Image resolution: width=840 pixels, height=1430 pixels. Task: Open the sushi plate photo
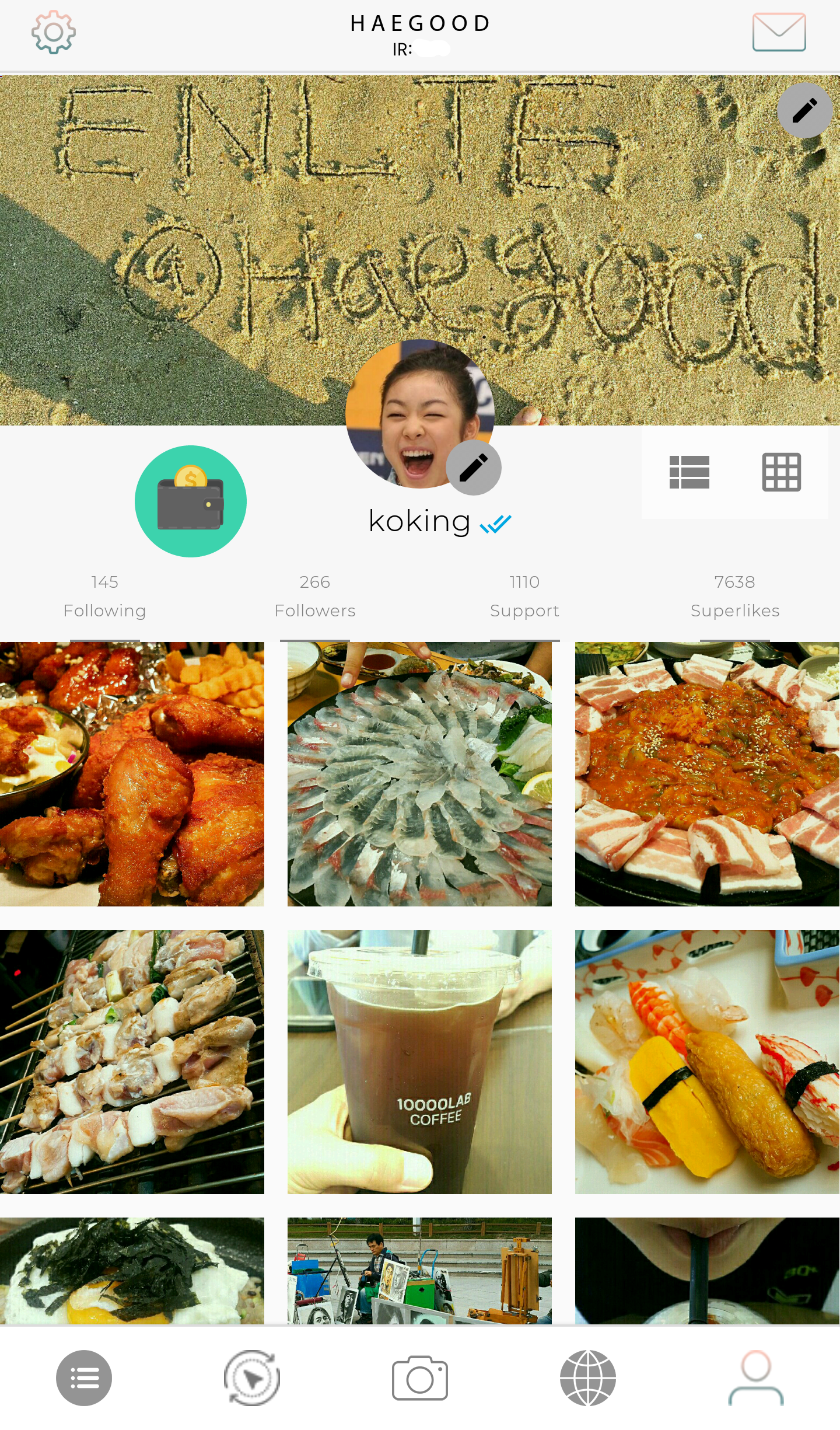[x=707, y=1062]
